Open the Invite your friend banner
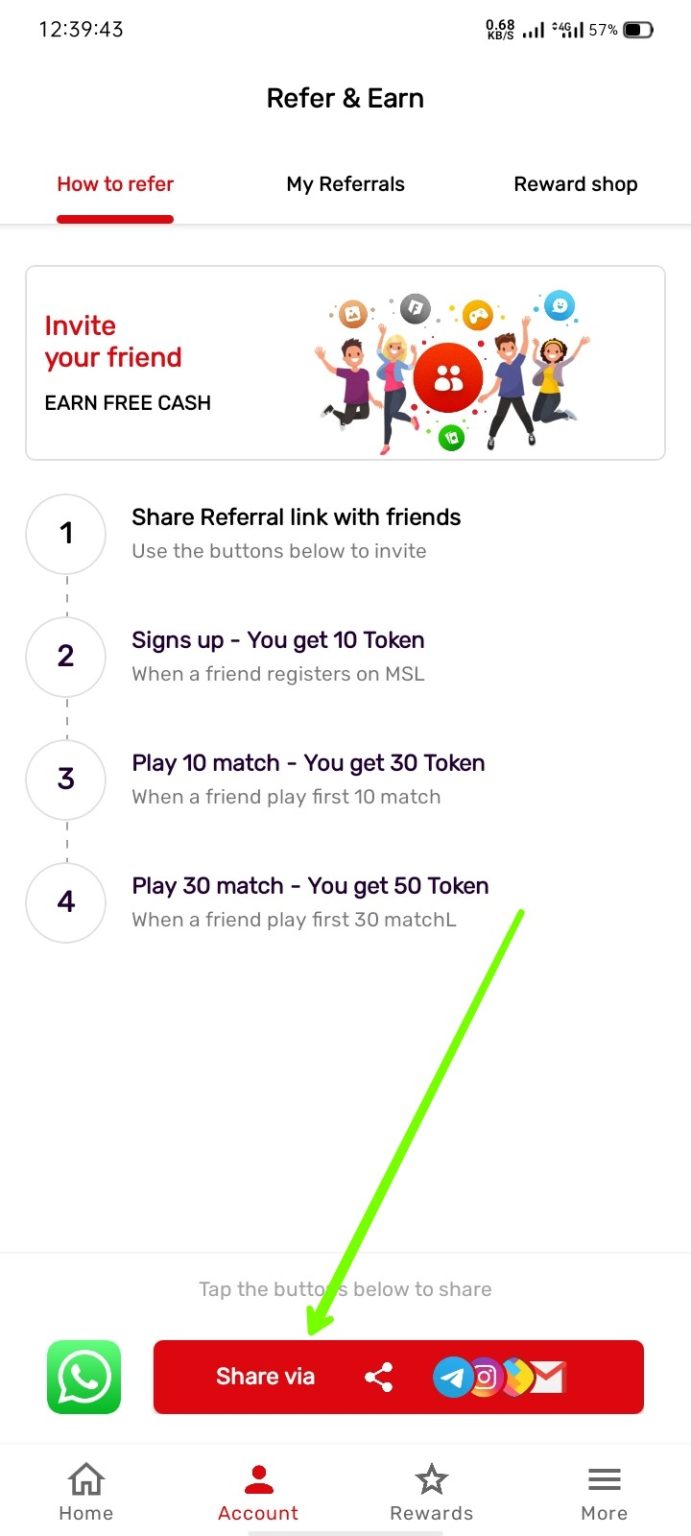This screenshot has height=1536, width=691. click(345, 363)
